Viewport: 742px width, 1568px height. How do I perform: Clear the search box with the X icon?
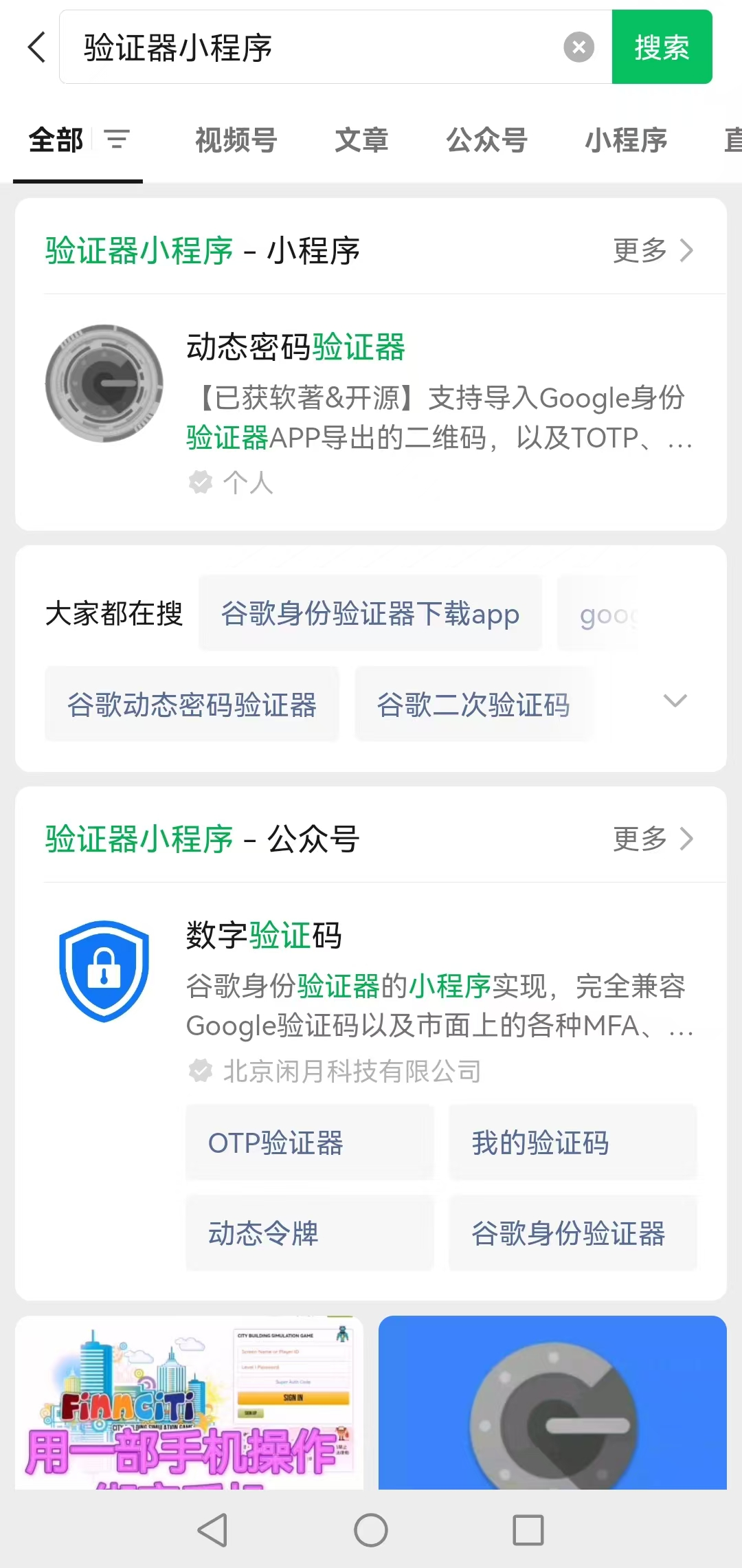(578, 45)
